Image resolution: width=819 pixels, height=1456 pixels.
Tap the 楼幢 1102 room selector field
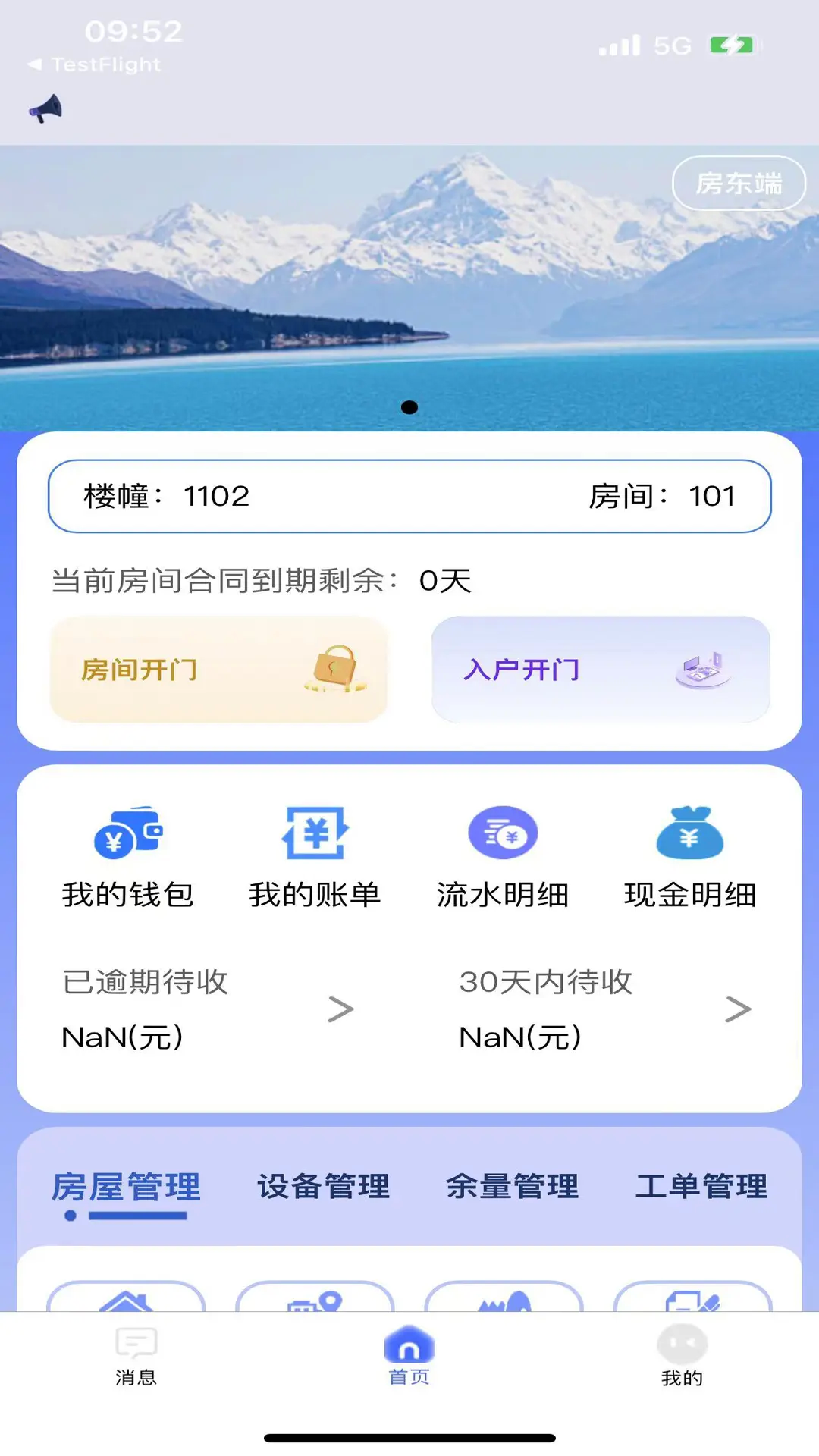click(409, 496)
